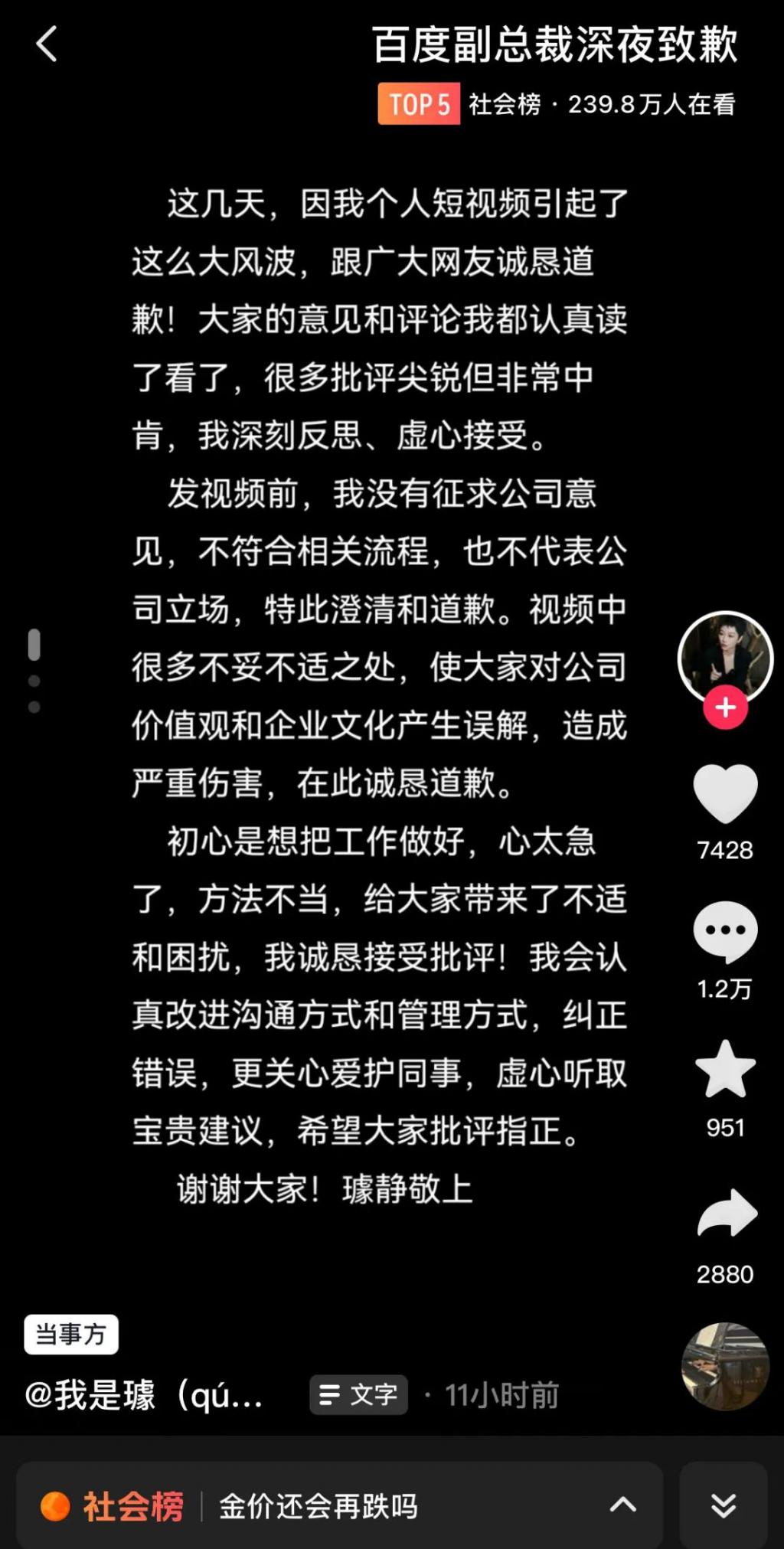784x1549 pixels.
Task: Open the author's profile avatar
Action: pyautogui.click(x=724, y=655)
